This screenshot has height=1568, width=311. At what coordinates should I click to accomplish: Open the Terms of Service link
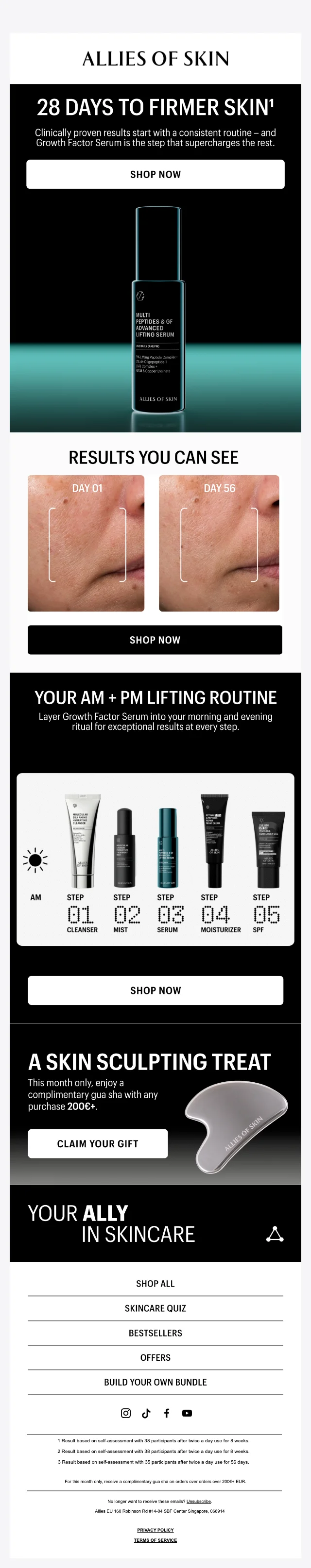click(x=155, y=1540)
